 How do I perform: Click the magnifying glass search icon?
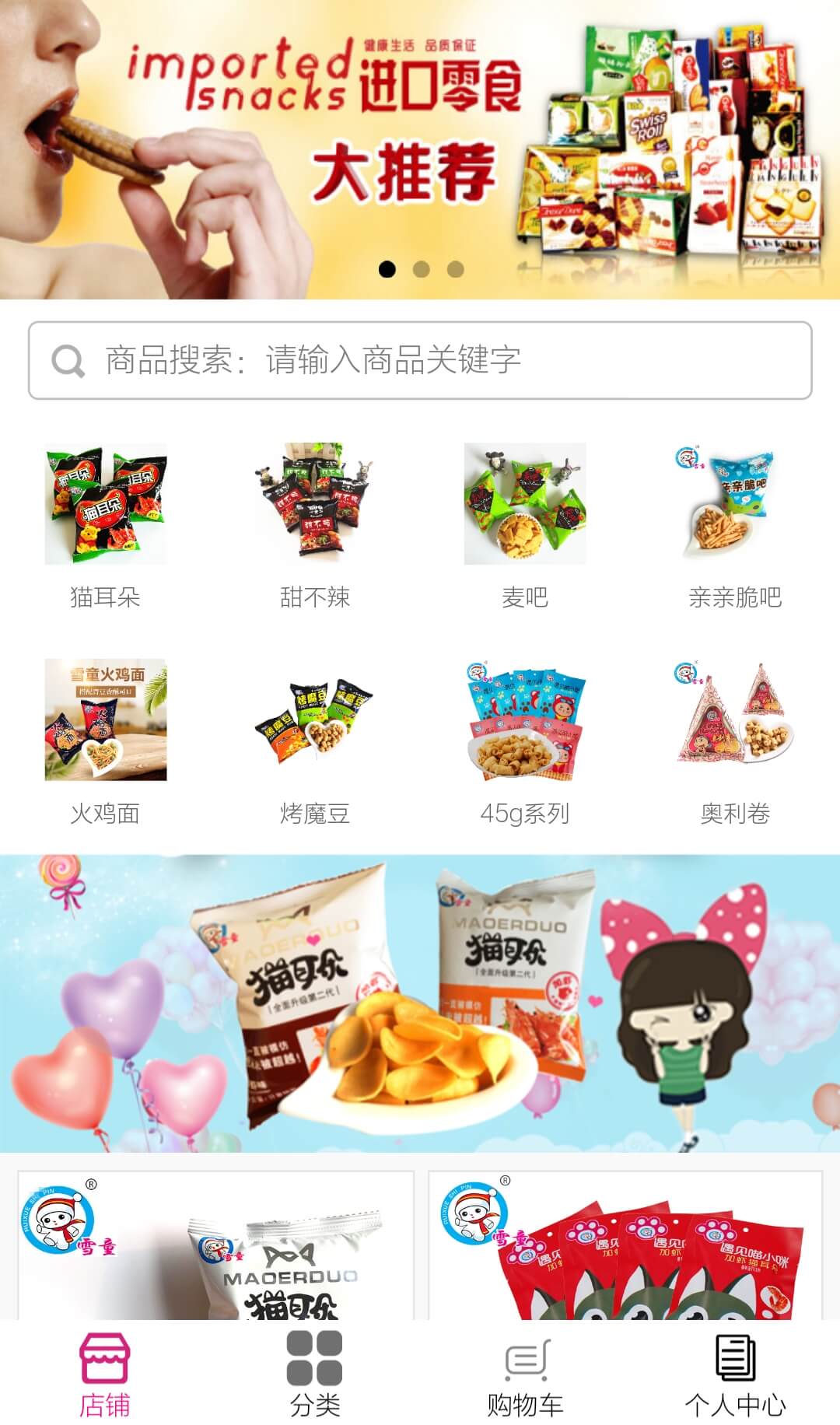(x=68, y=359)
